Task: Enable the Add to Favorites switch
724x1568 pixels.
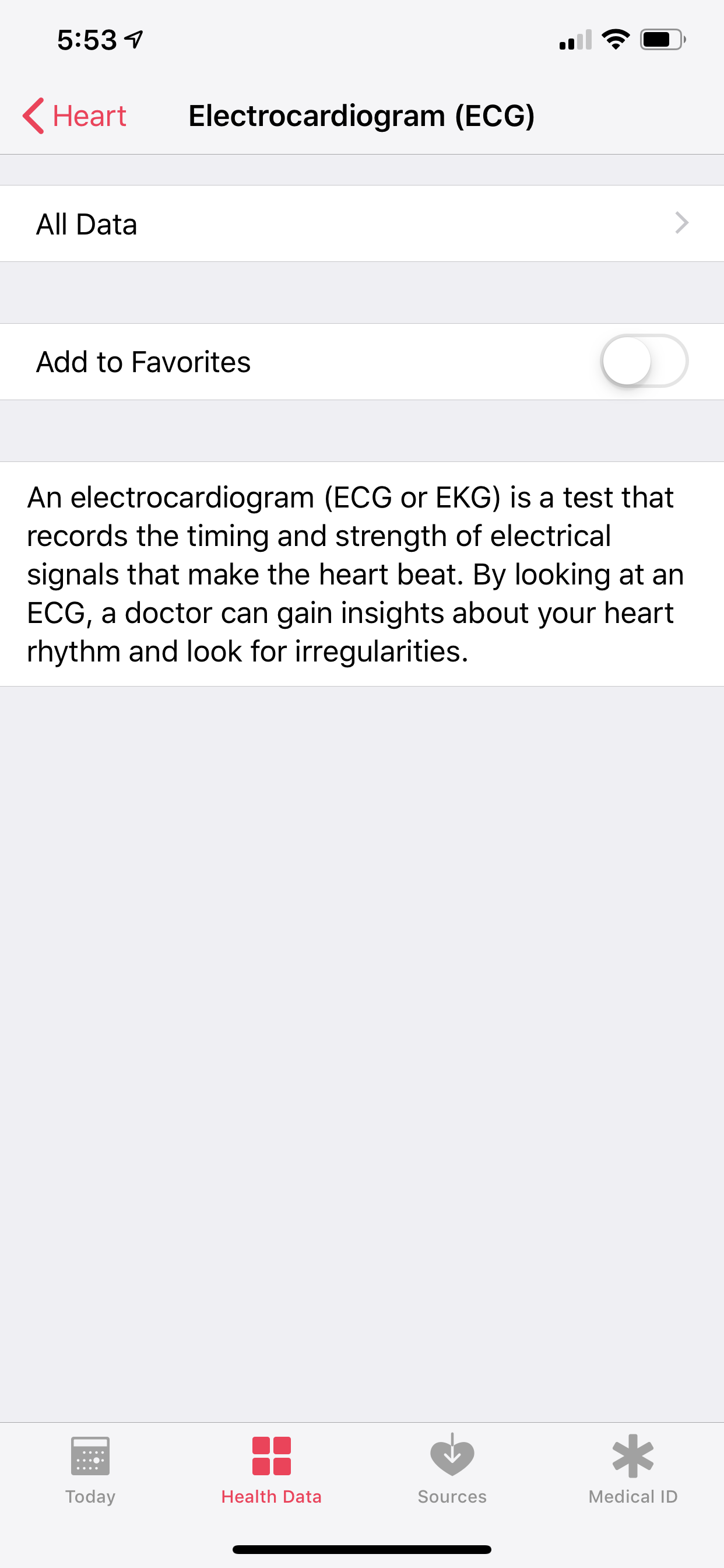Action: [x=644, y=362]
